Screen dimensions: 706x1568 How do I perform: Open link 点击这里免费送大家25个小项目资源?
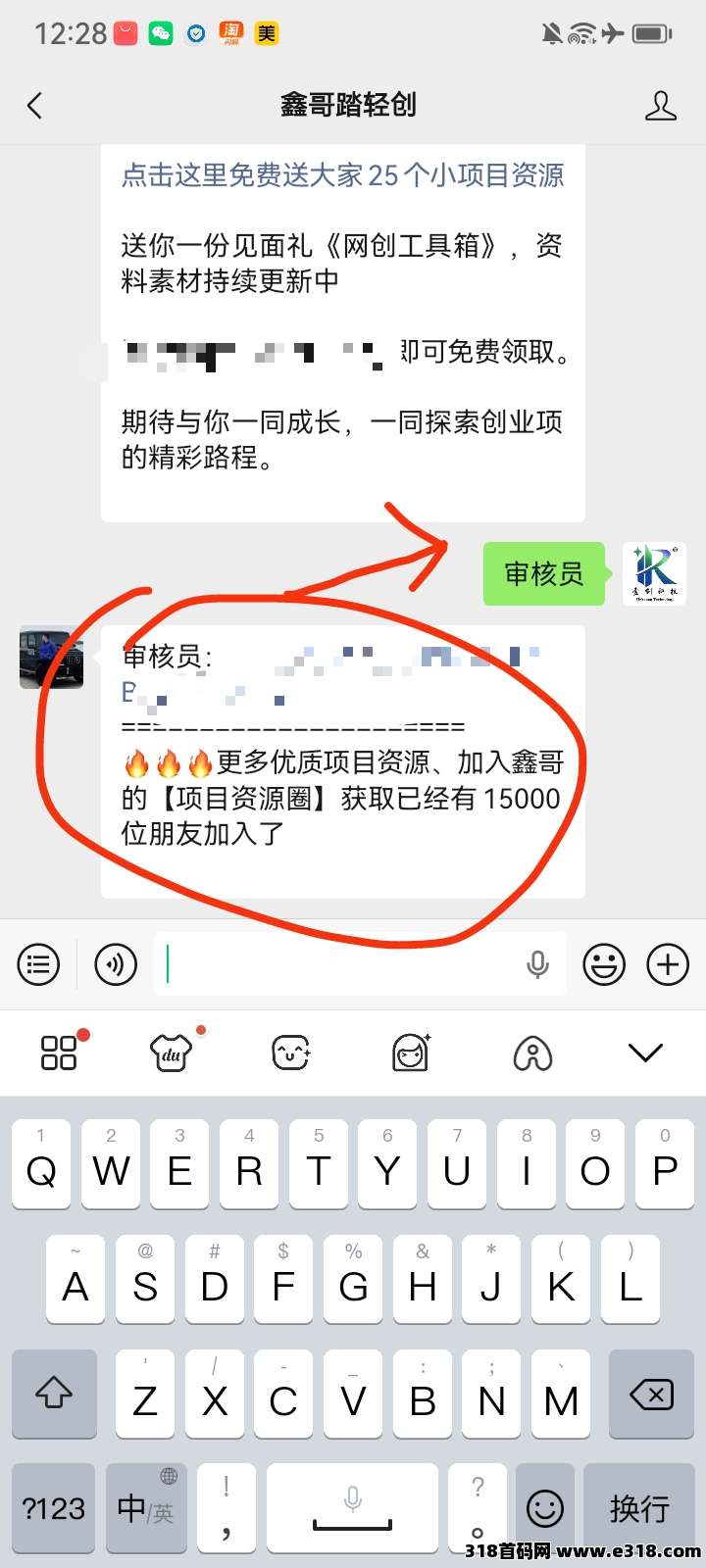[342, 175]
